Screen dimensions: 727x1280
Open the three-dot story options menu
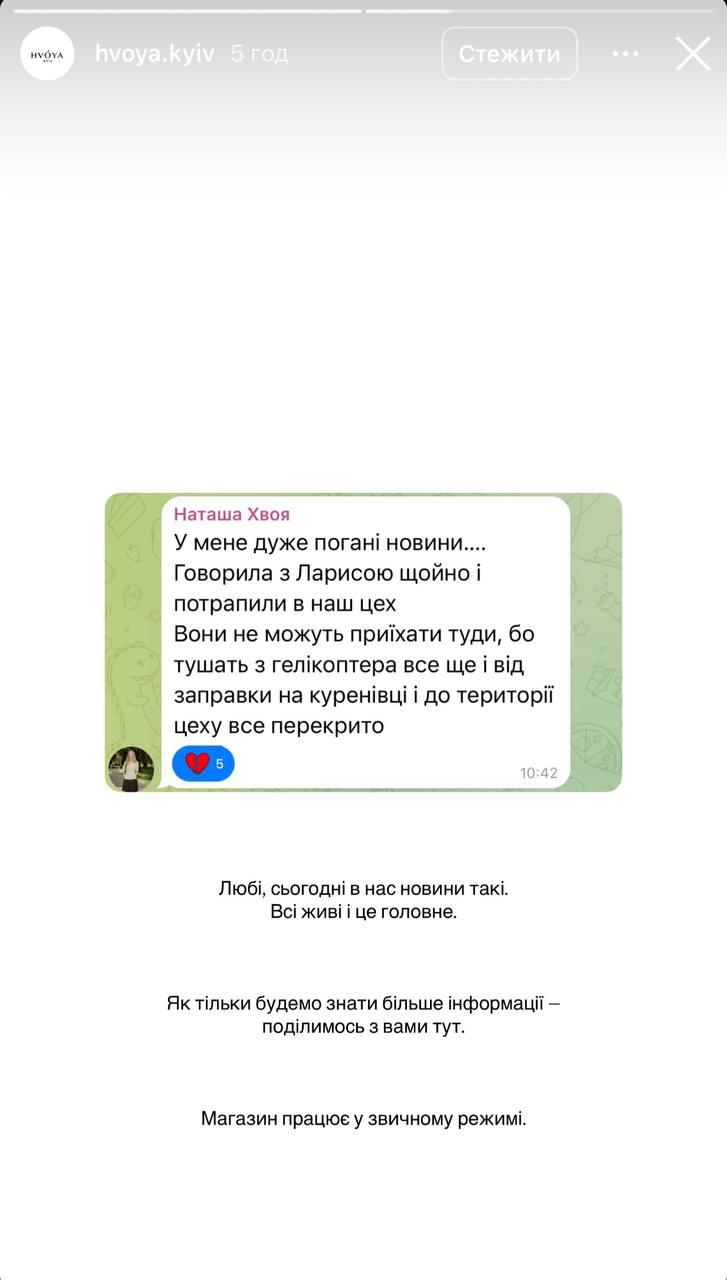pos(625,54)
